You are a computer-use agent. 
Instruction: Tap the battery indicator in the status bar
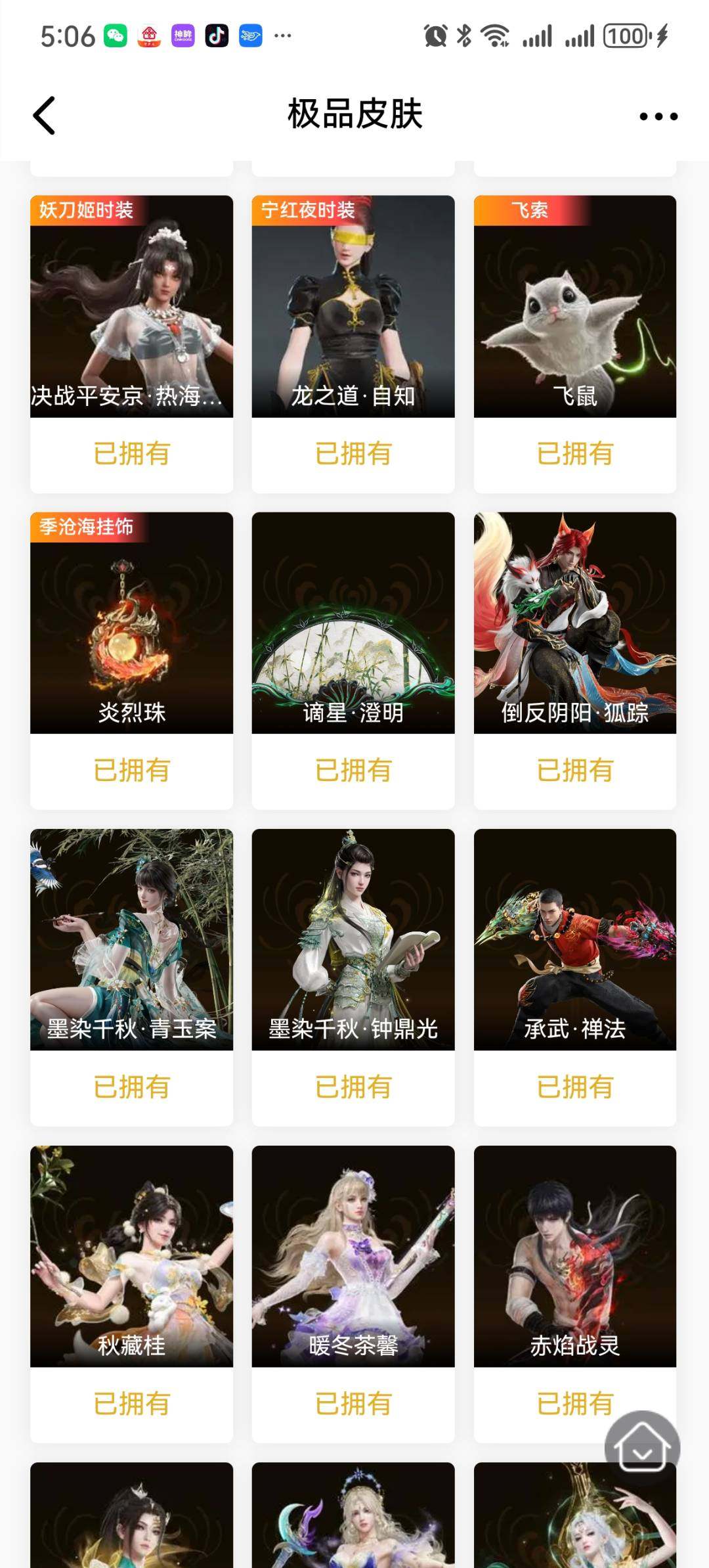tap(624, 36)
